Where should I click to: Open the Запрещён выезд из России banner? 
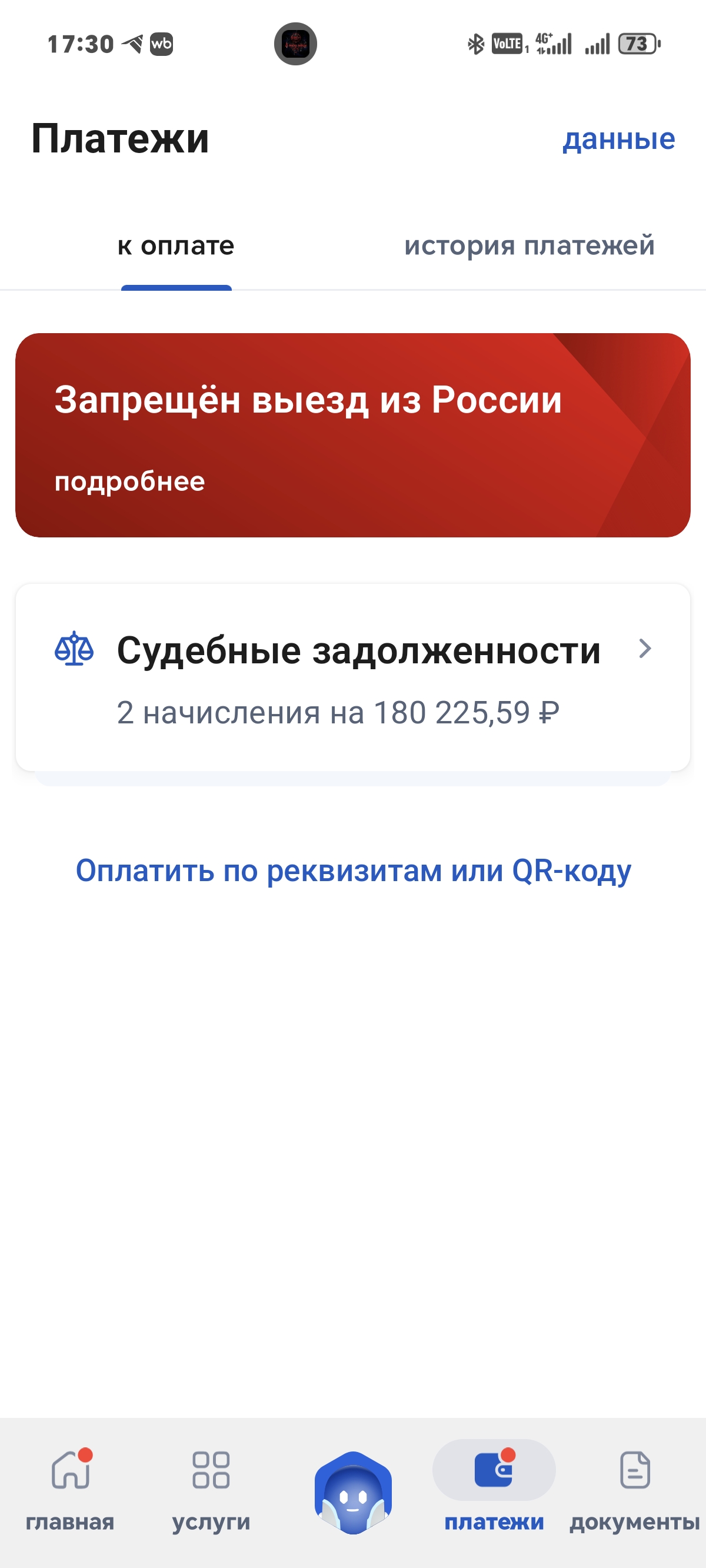pyautogui.click(x=352, y=434)
